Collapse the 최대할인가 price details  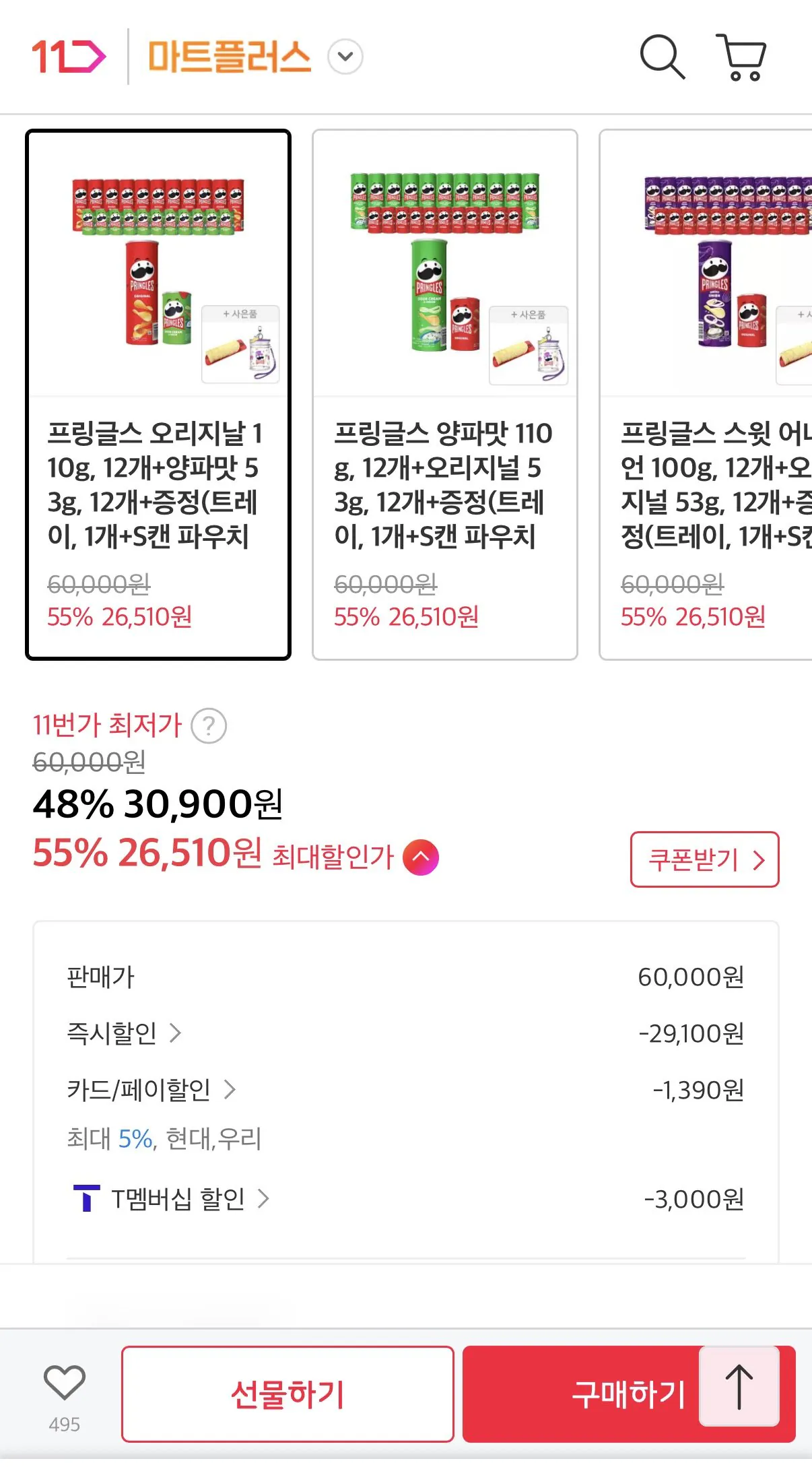pyautogui.click(x=421, y=857)
